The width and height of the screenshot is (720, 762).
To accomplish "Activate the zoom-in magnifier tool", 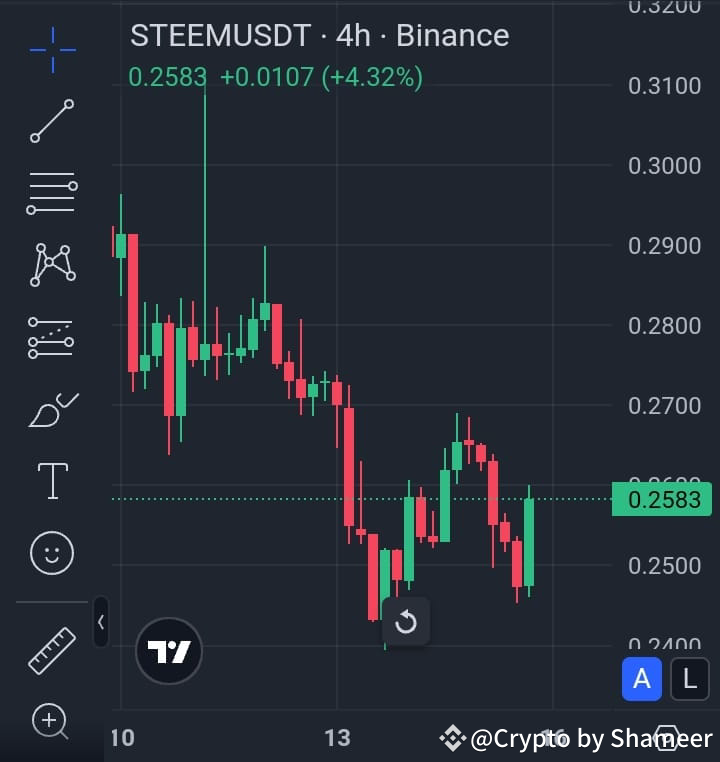I will pyautogui.click(x=52, y=722).
